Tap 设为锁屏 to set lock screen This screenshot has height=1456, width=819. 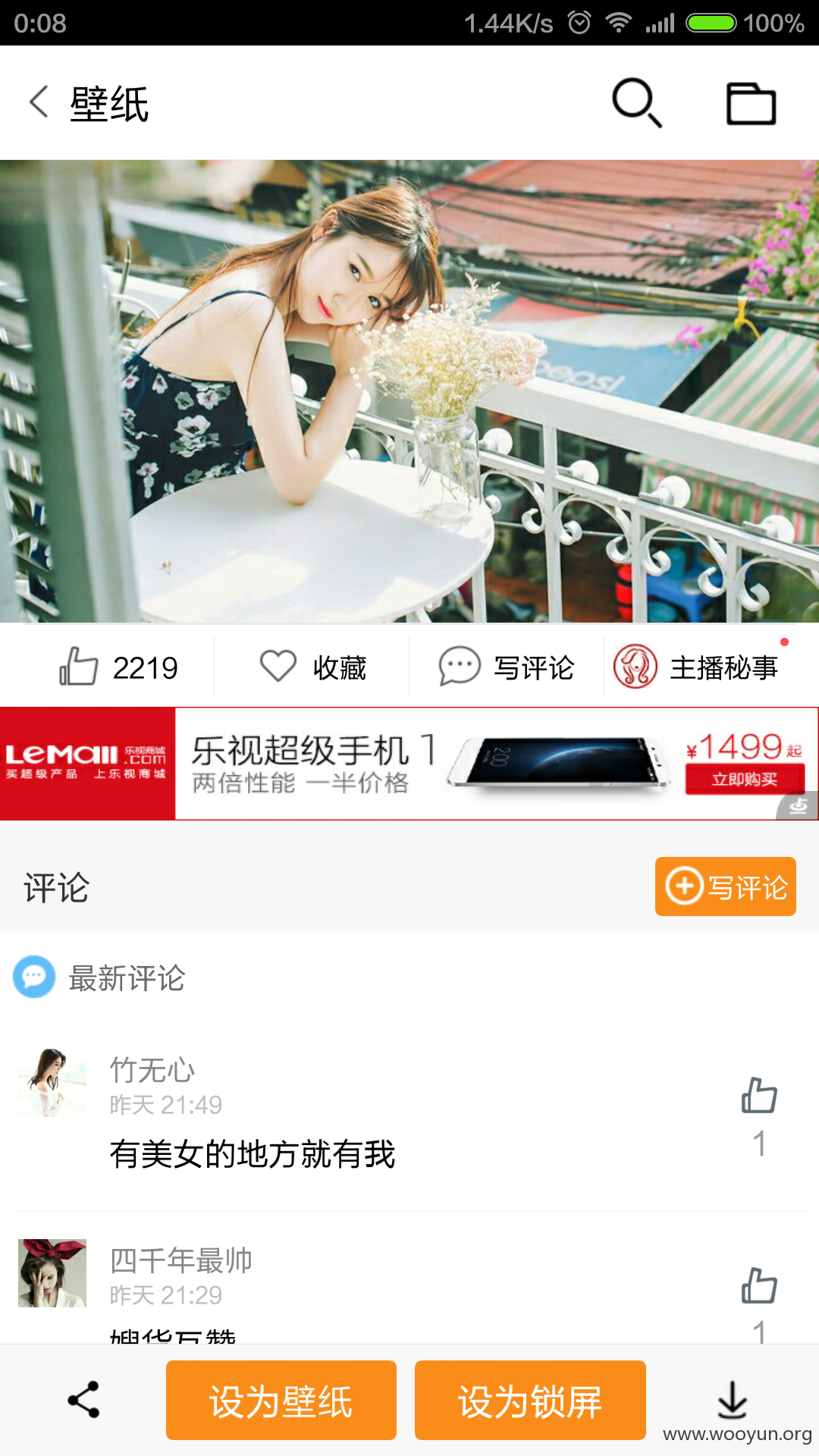[x=530, y=1400]
